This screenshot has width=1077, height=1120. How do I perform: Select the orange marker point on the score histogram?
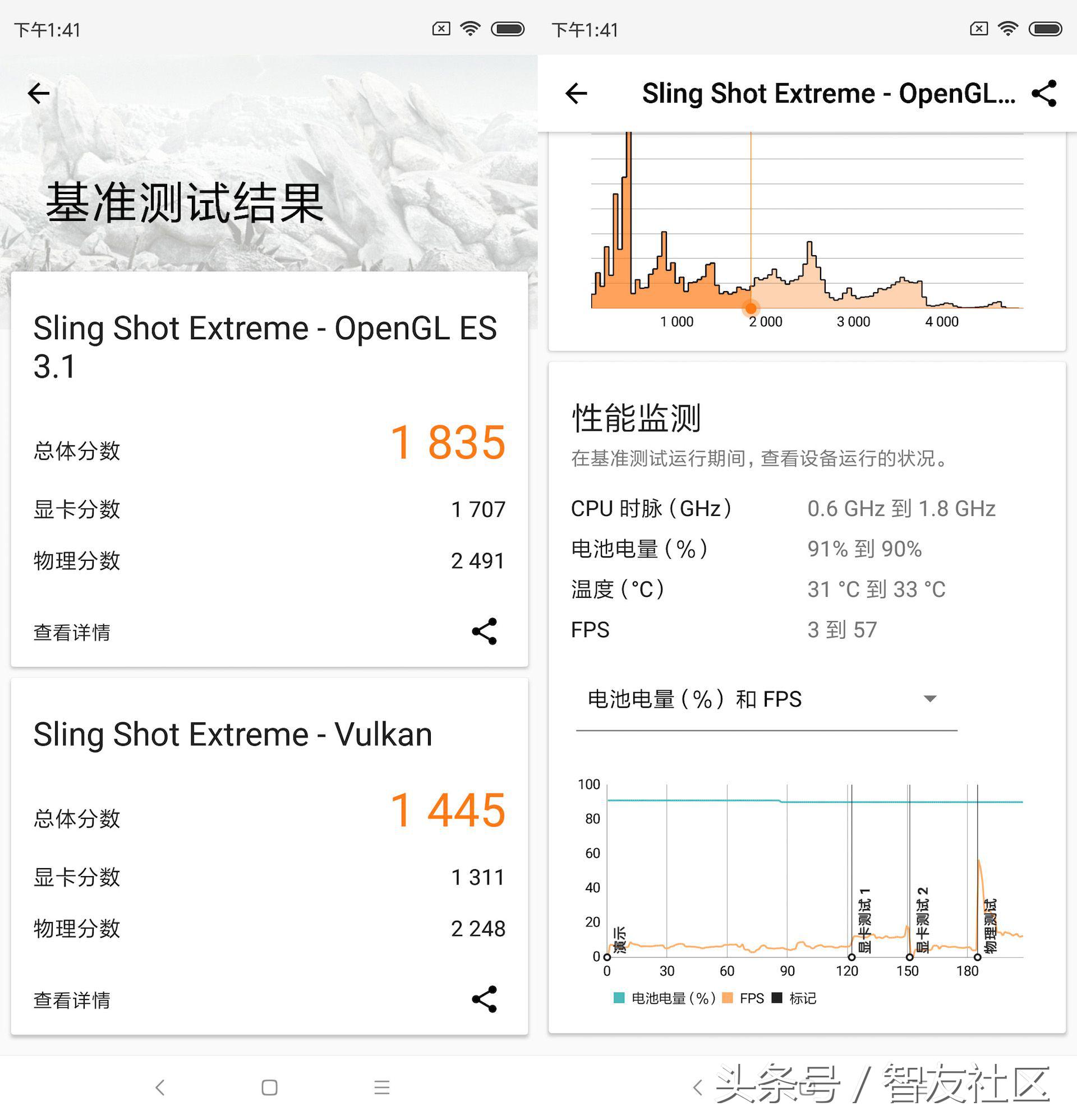[751, 308]
